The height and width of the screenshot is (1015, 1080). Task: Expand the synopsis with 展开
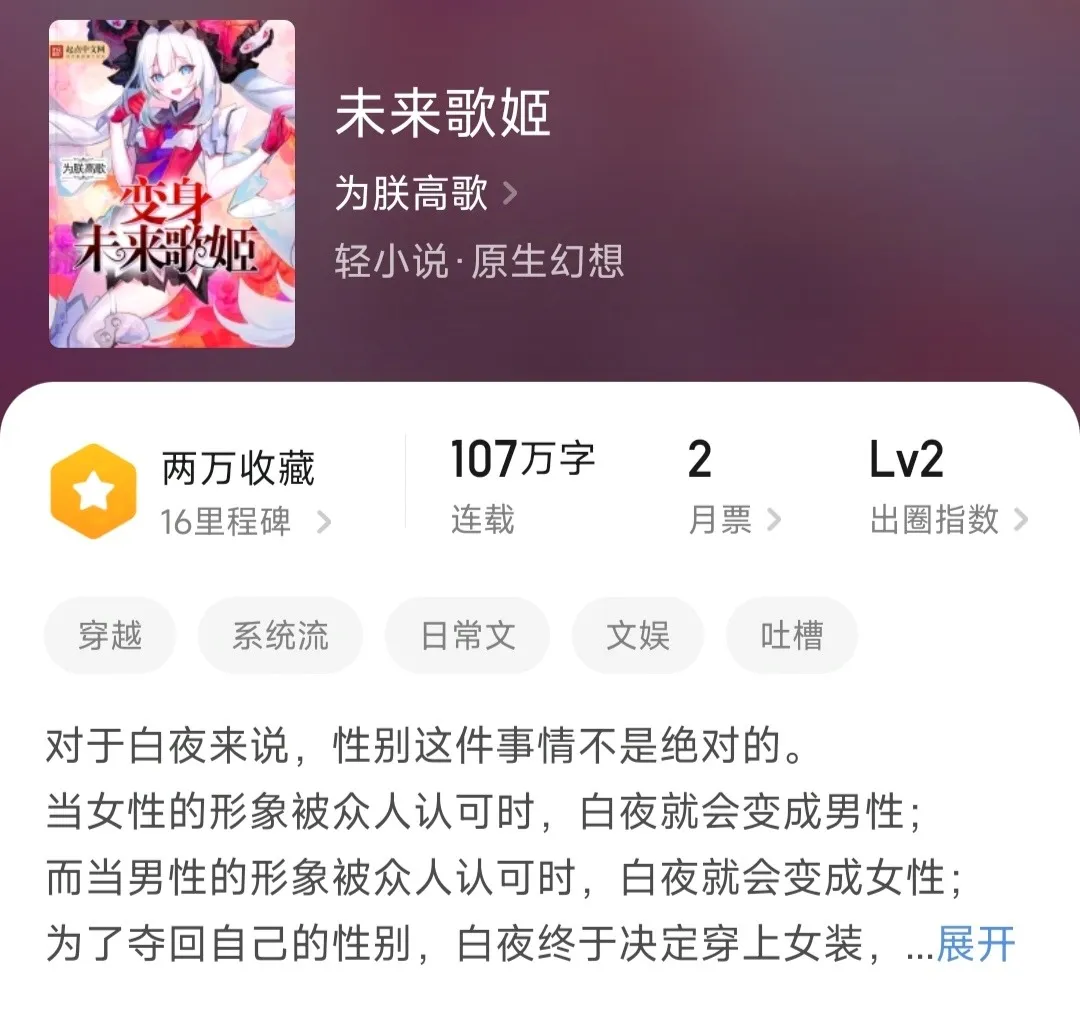tap(975, 944)
